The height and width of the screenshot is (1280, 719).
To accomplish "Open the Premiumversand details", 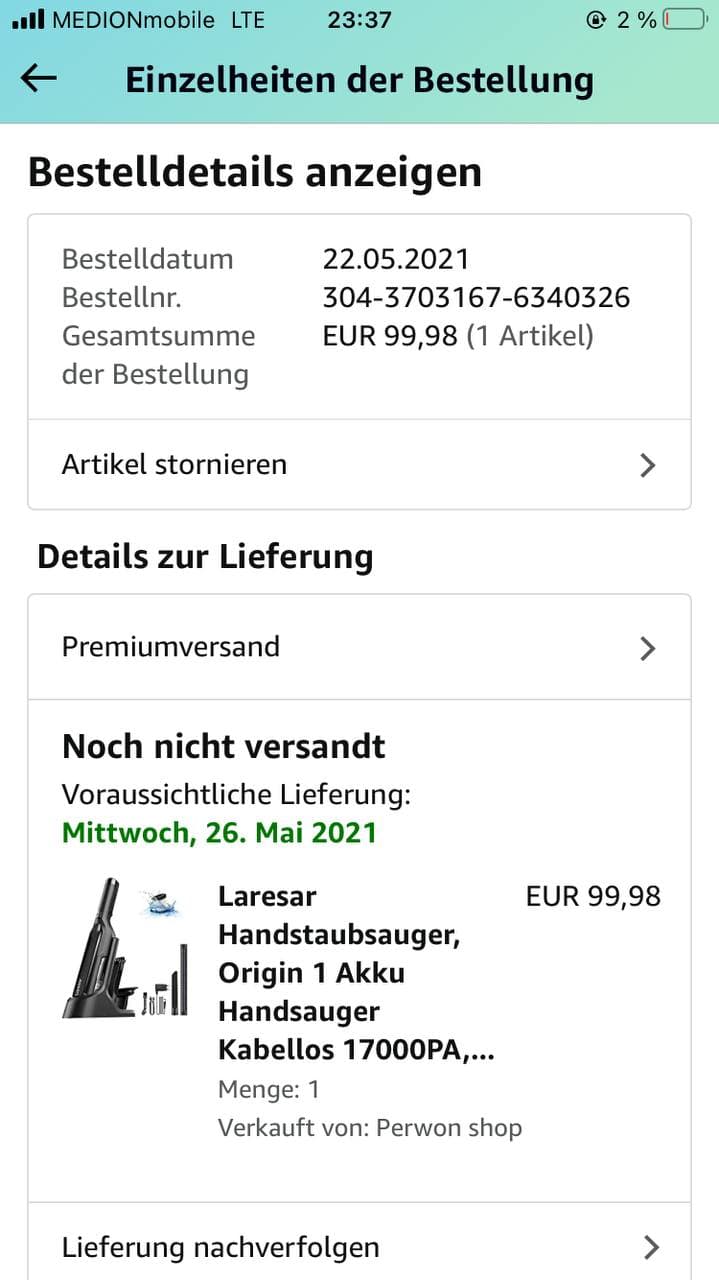I will (x=358, y=647).
